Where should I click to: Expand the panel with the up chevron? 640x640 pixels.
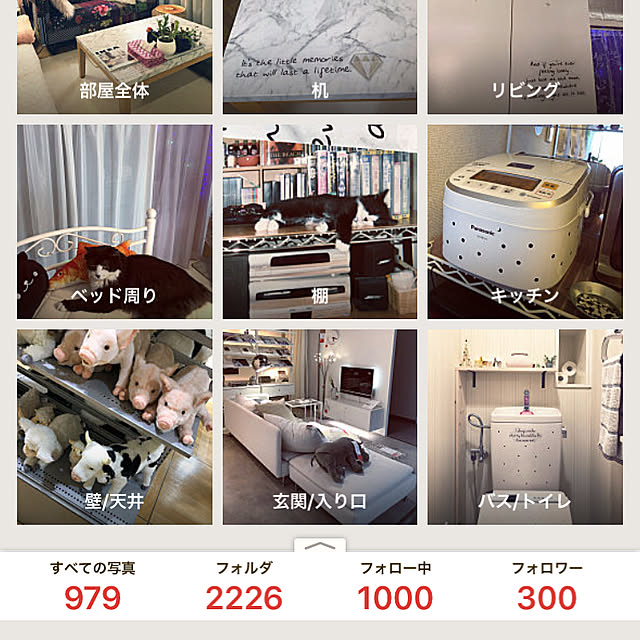click(320, 547)
